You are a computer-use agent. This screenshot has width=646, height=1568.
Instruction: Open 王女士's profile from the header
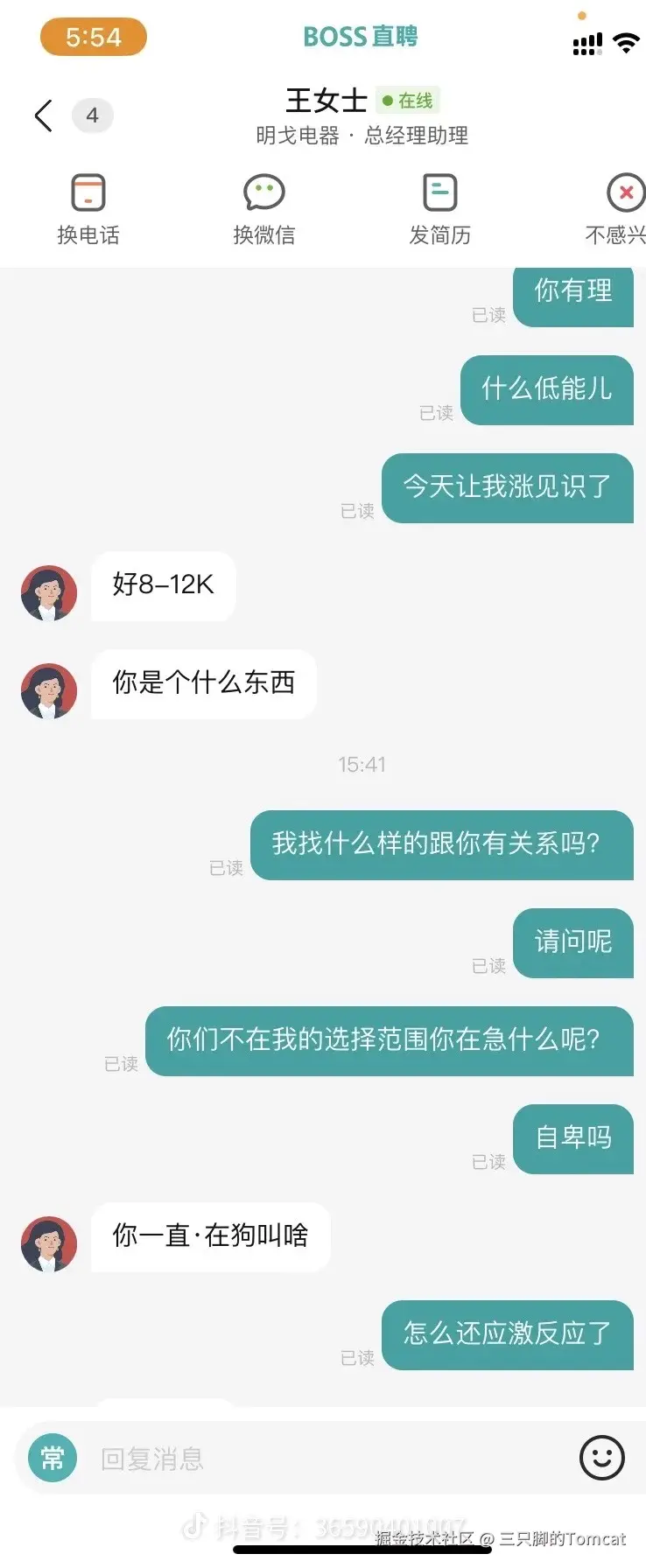tap(326, 101)
